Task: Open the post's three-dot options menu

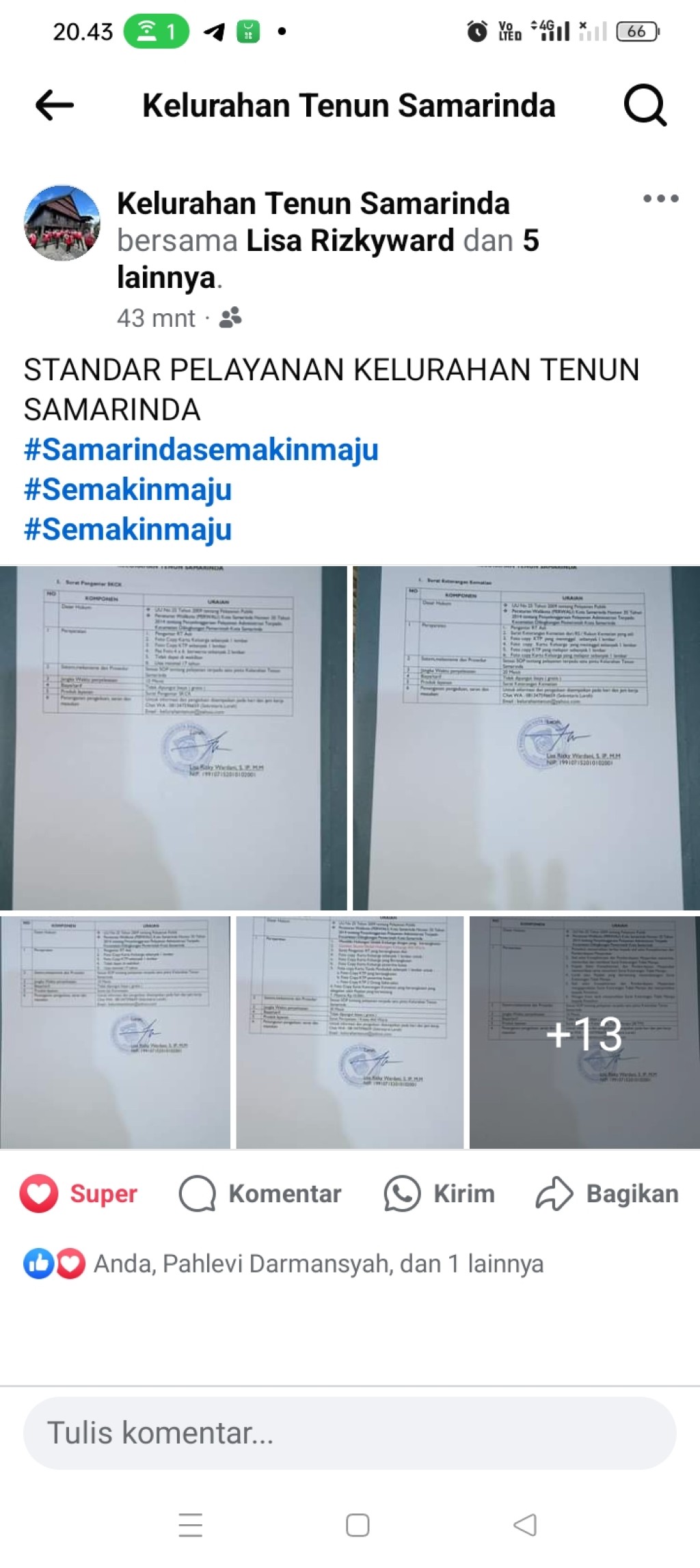Action: pos(660,199)
